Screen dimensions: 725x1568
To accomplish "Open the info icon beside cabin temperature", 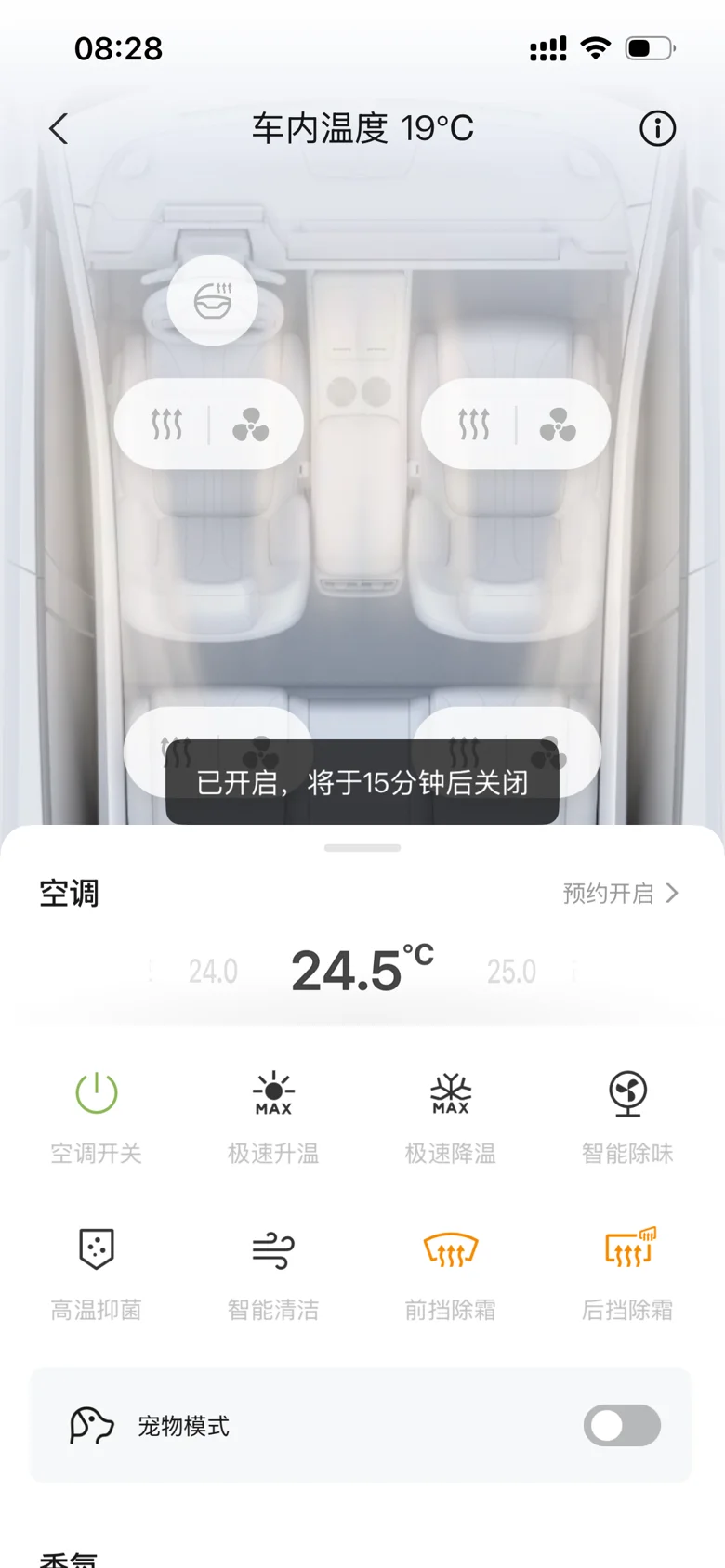I will tap(658, 128).
